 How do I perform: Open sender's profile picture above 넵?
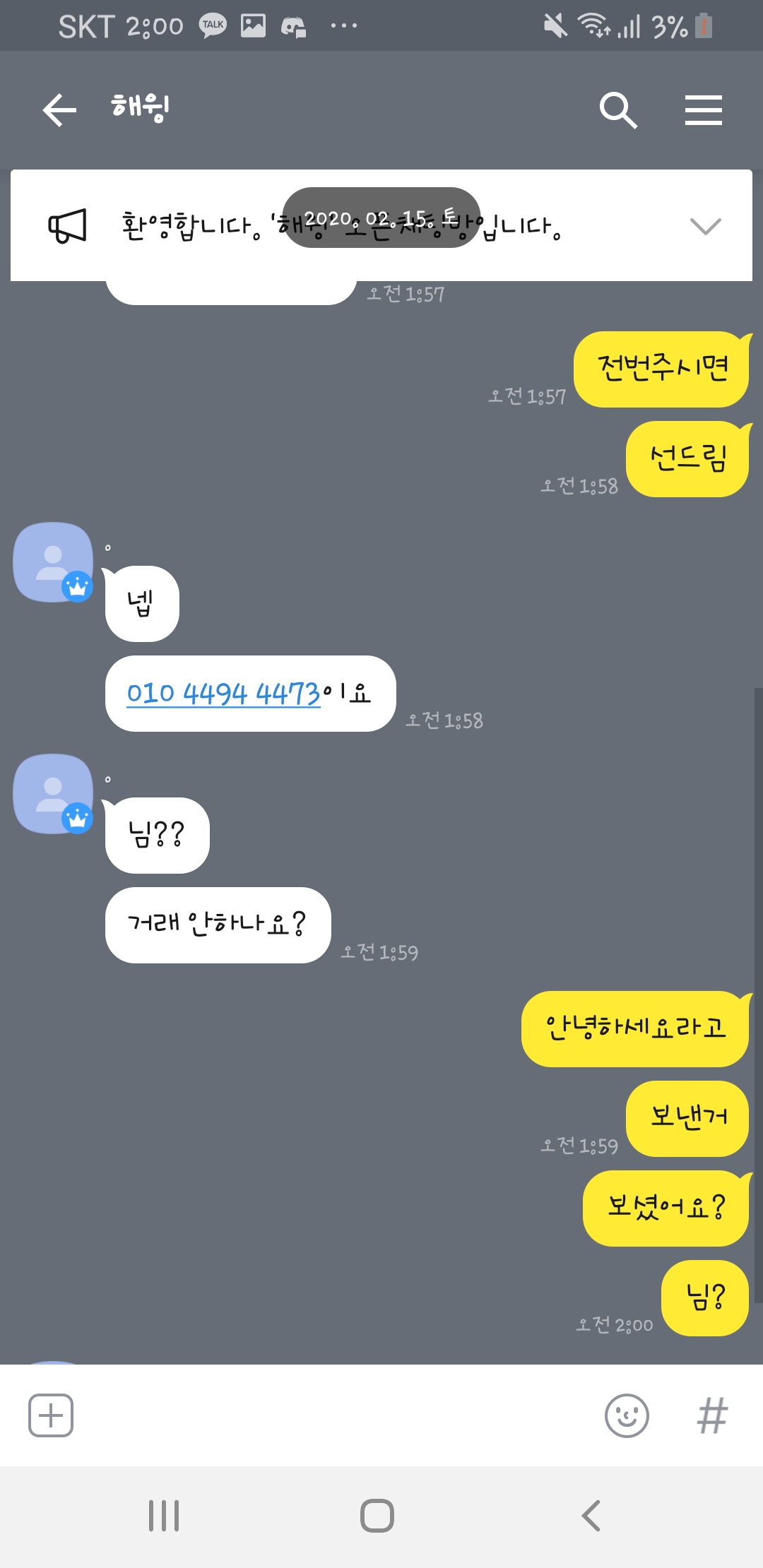54,562
